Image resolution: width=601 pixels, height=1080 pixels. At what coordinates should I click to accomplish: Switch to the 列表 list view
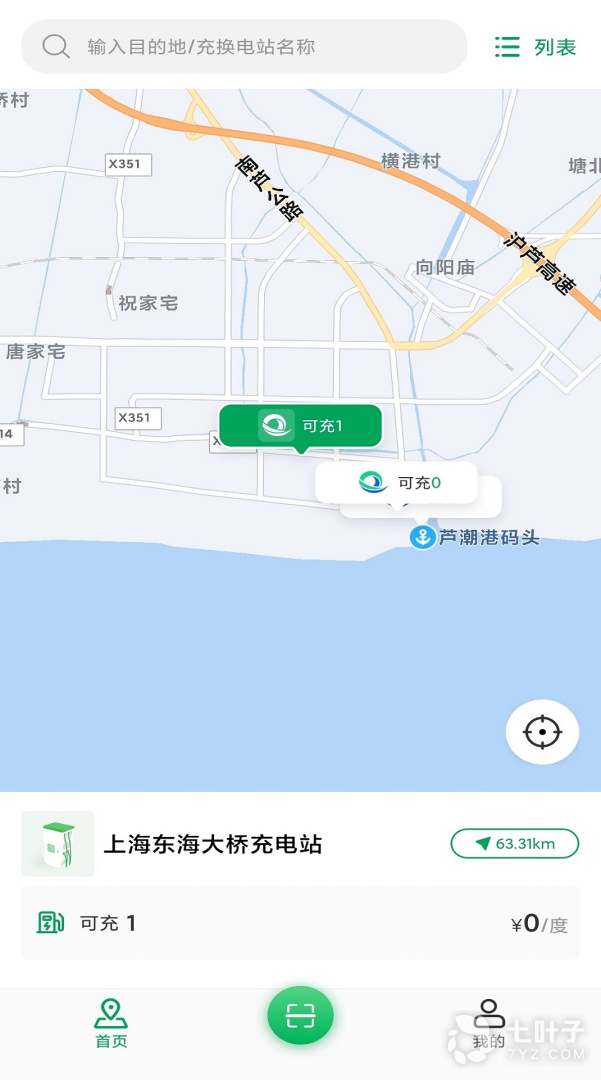click(x=536, y=46)
